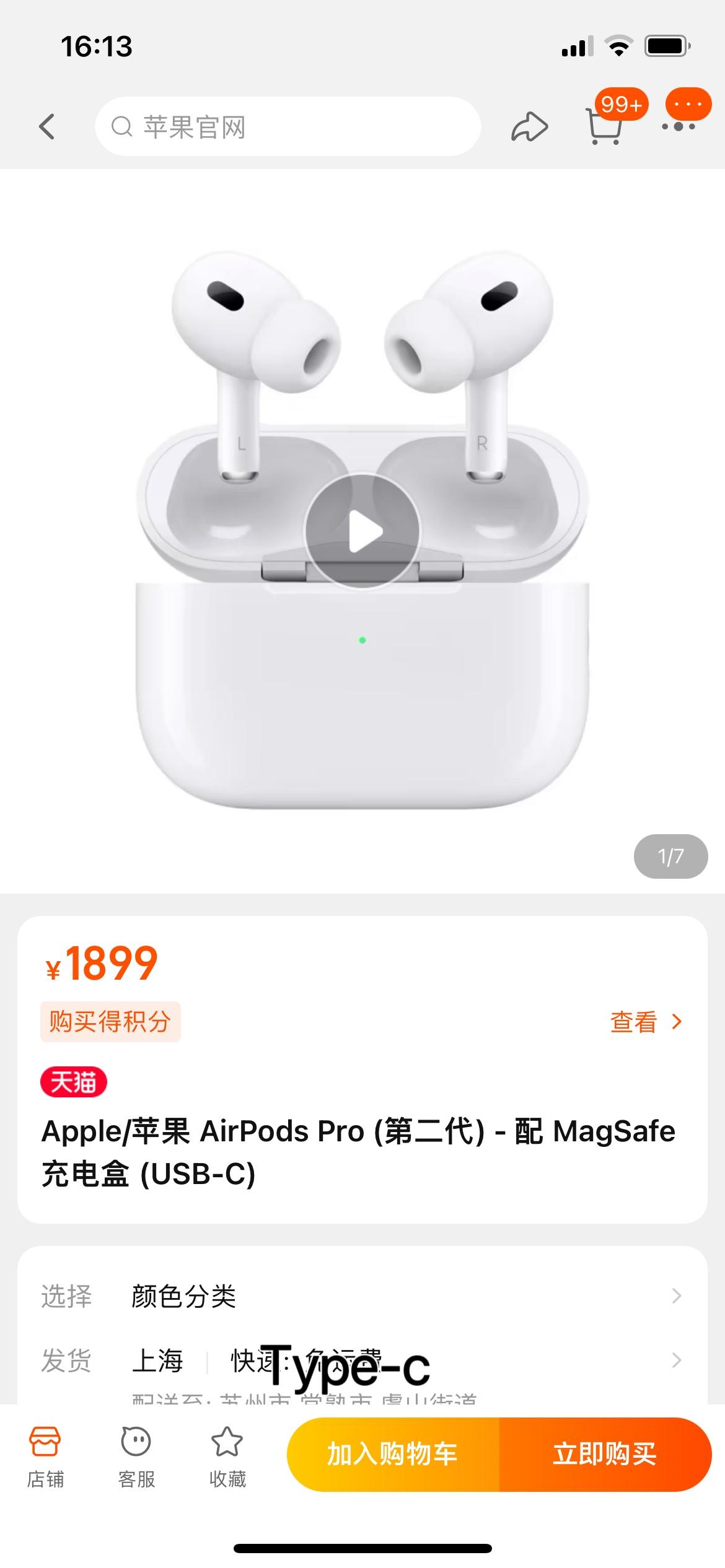This screenshot has width=725, height=1568.
Task: Tap the search magnifier icon
Action: (121, 126)
